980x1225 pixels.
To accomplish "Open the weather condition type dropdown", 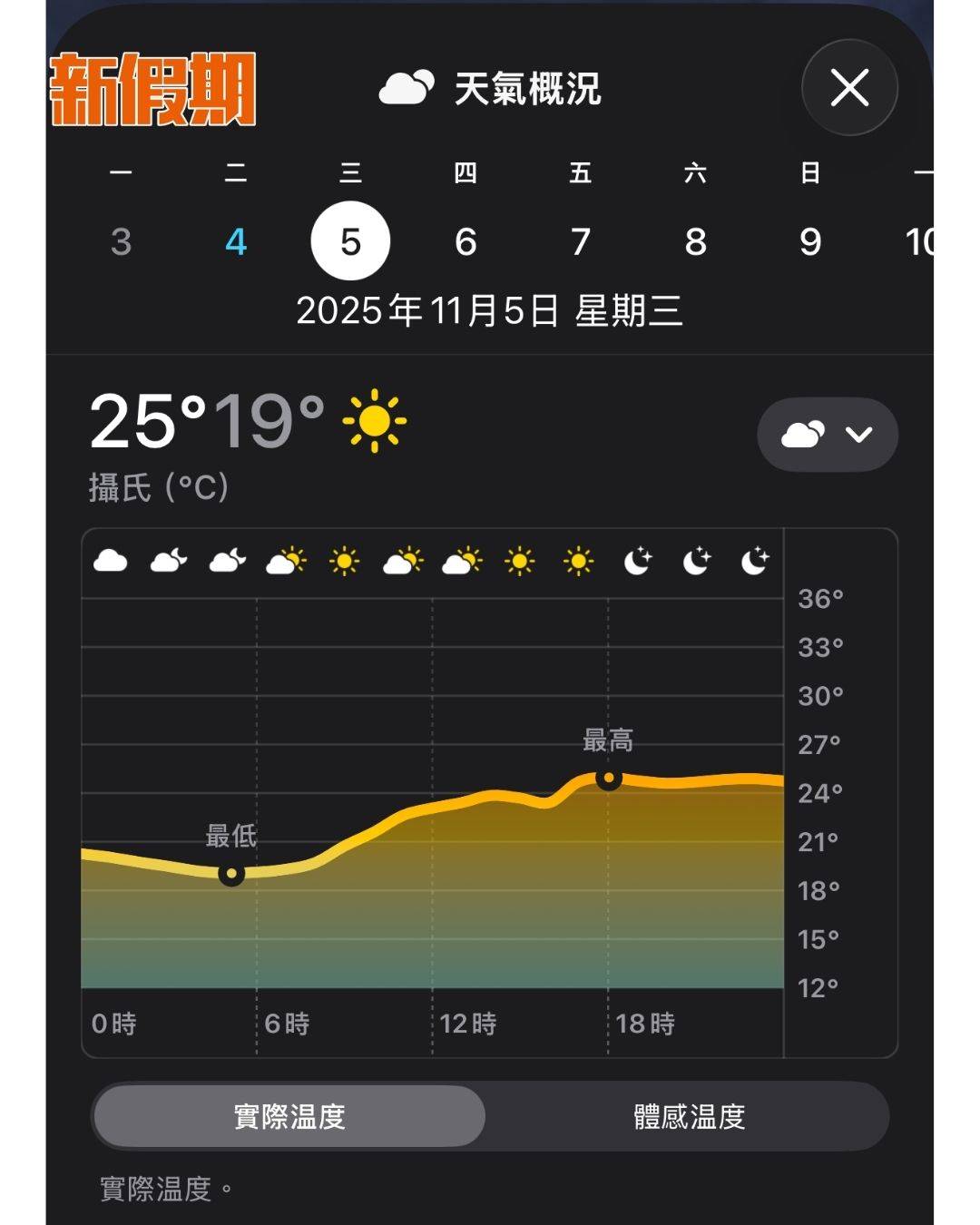I will coord(827,435).
